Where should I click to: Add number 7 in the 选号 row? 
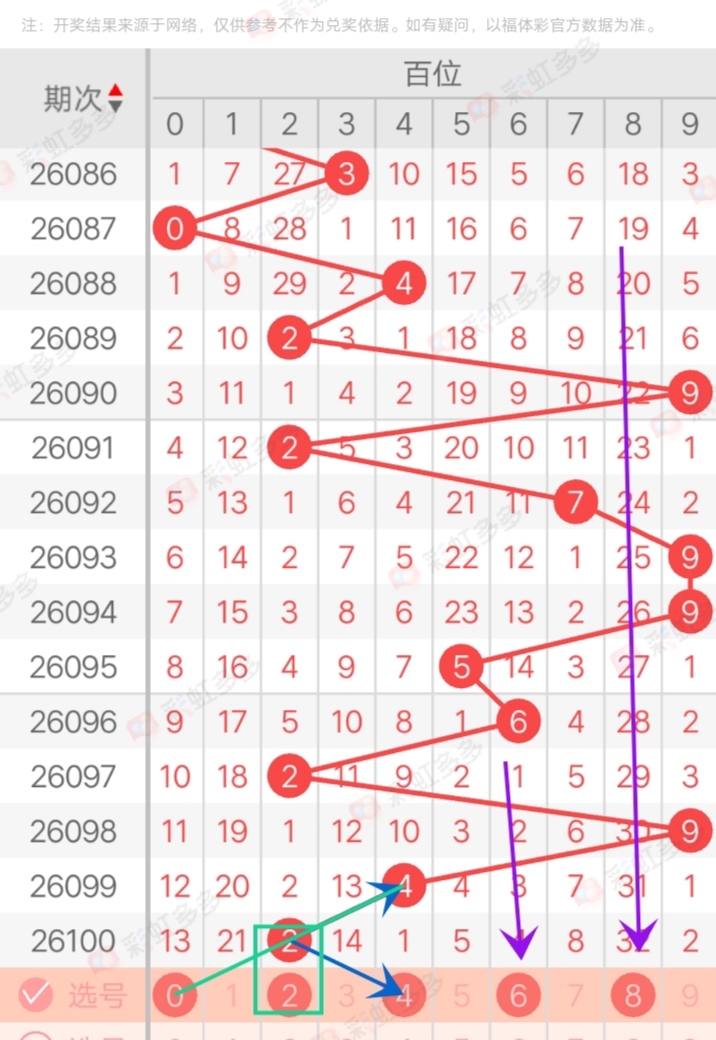pos(575,994)
